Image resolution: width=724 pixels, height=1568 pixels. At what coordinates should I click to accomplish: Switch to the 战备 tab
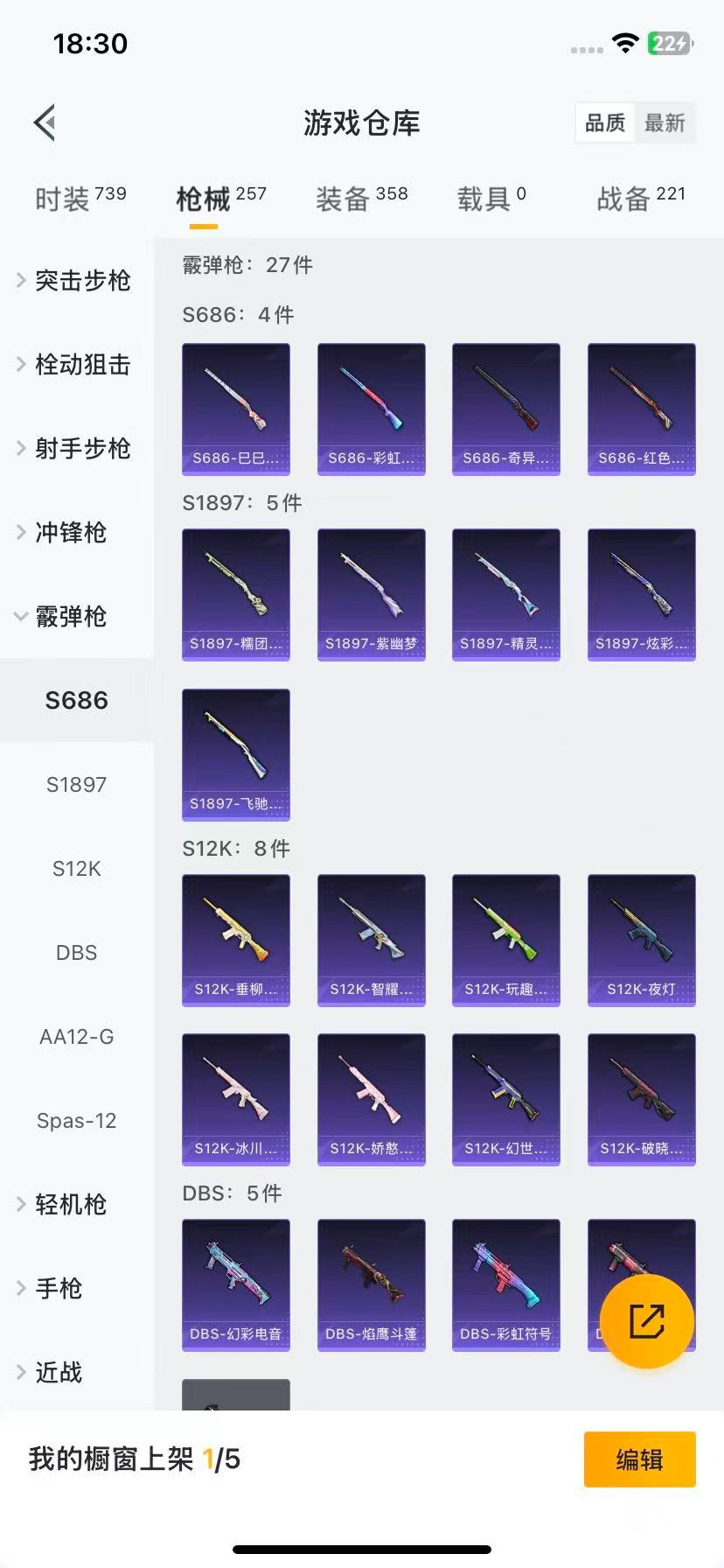(640, 199)
